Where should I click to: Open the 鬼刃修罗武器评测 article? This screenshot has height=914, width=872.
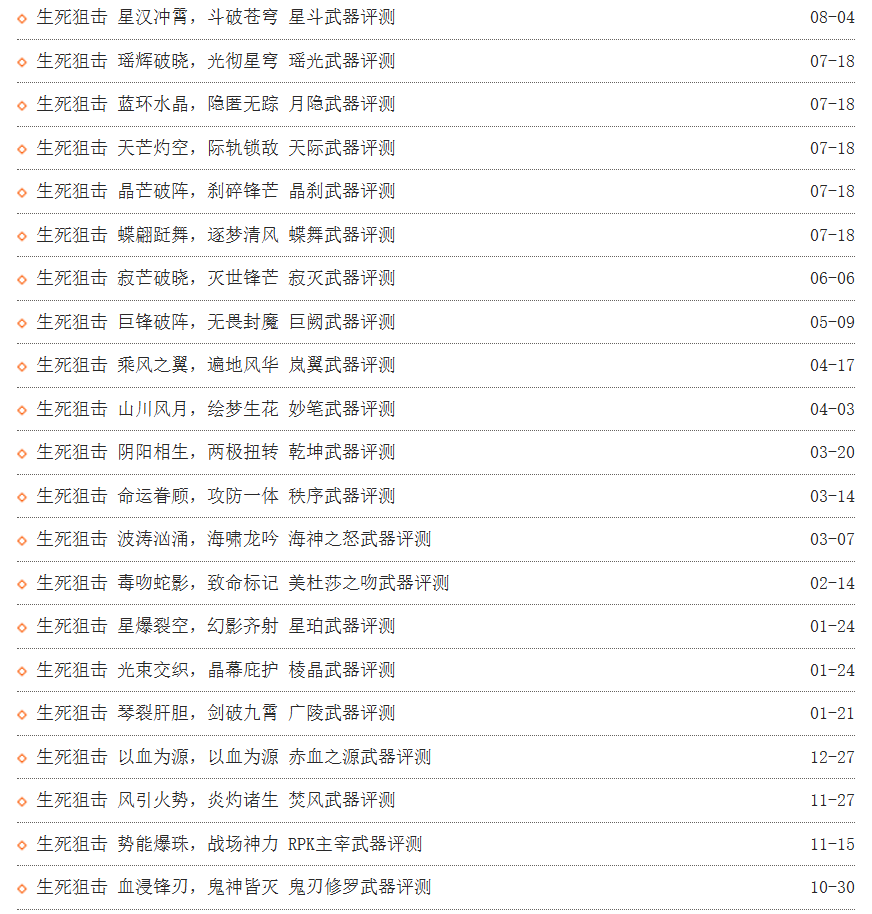coord(233,887)
